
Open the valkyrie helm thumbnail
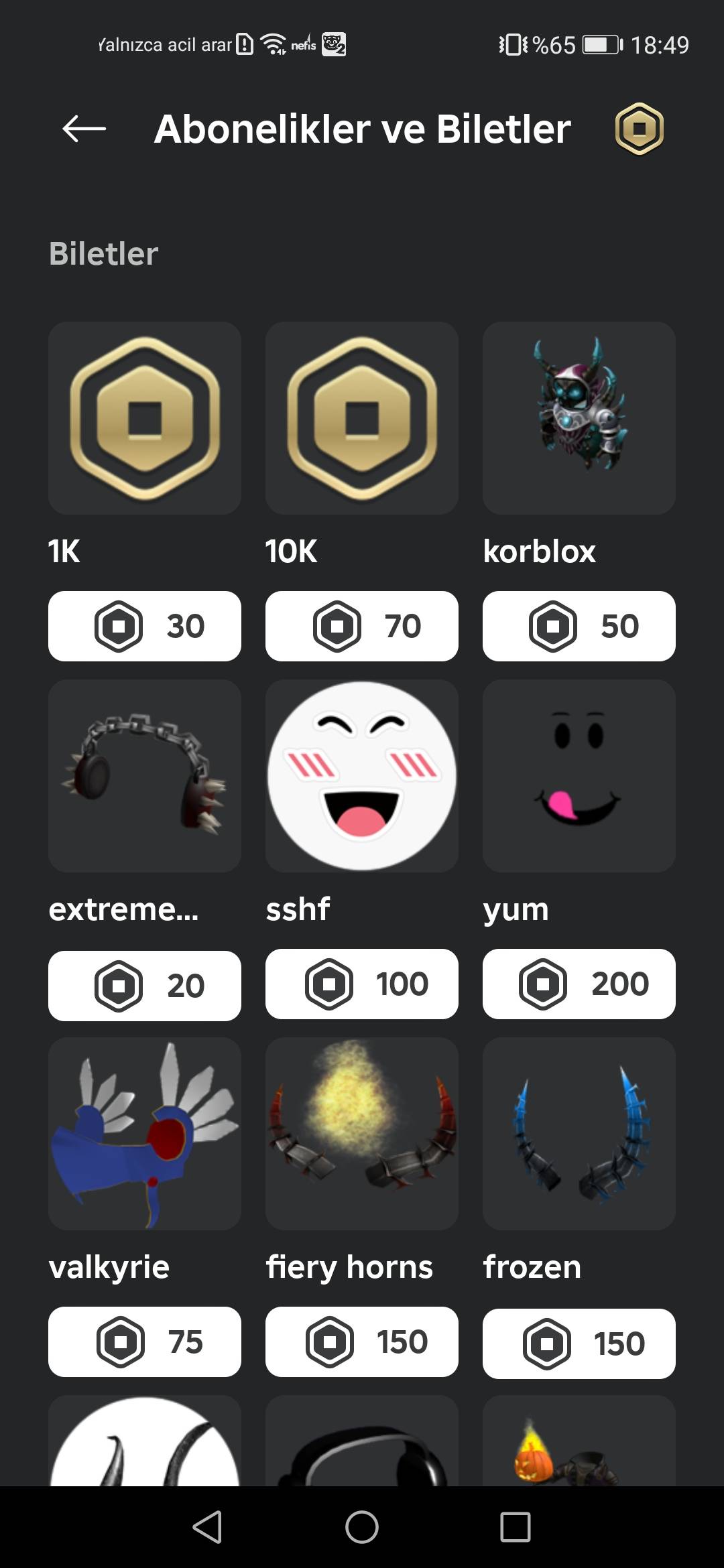coord(145,1134)
